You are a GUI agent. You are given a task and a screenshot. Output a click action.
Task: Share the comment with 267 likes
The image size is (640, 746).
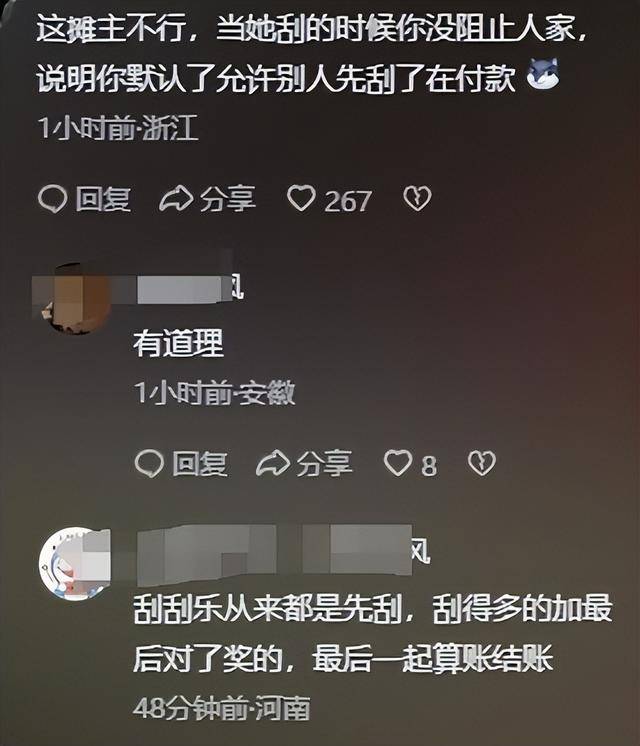tap(208, 199)
